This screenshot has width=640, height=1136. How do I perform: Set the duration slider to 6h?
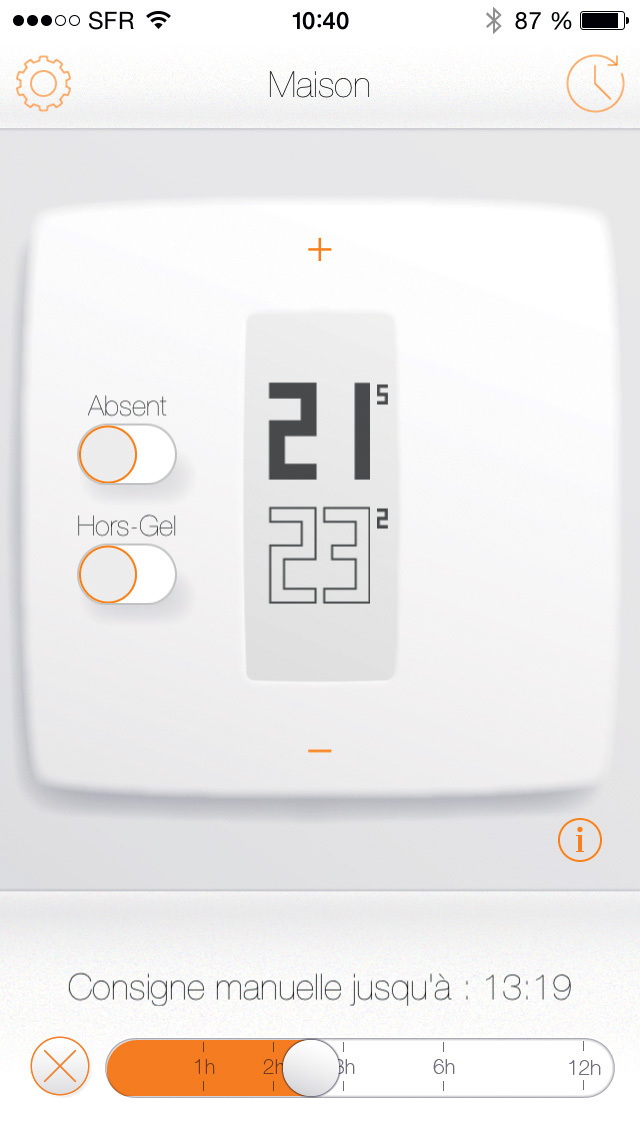tap(444, 1067)
